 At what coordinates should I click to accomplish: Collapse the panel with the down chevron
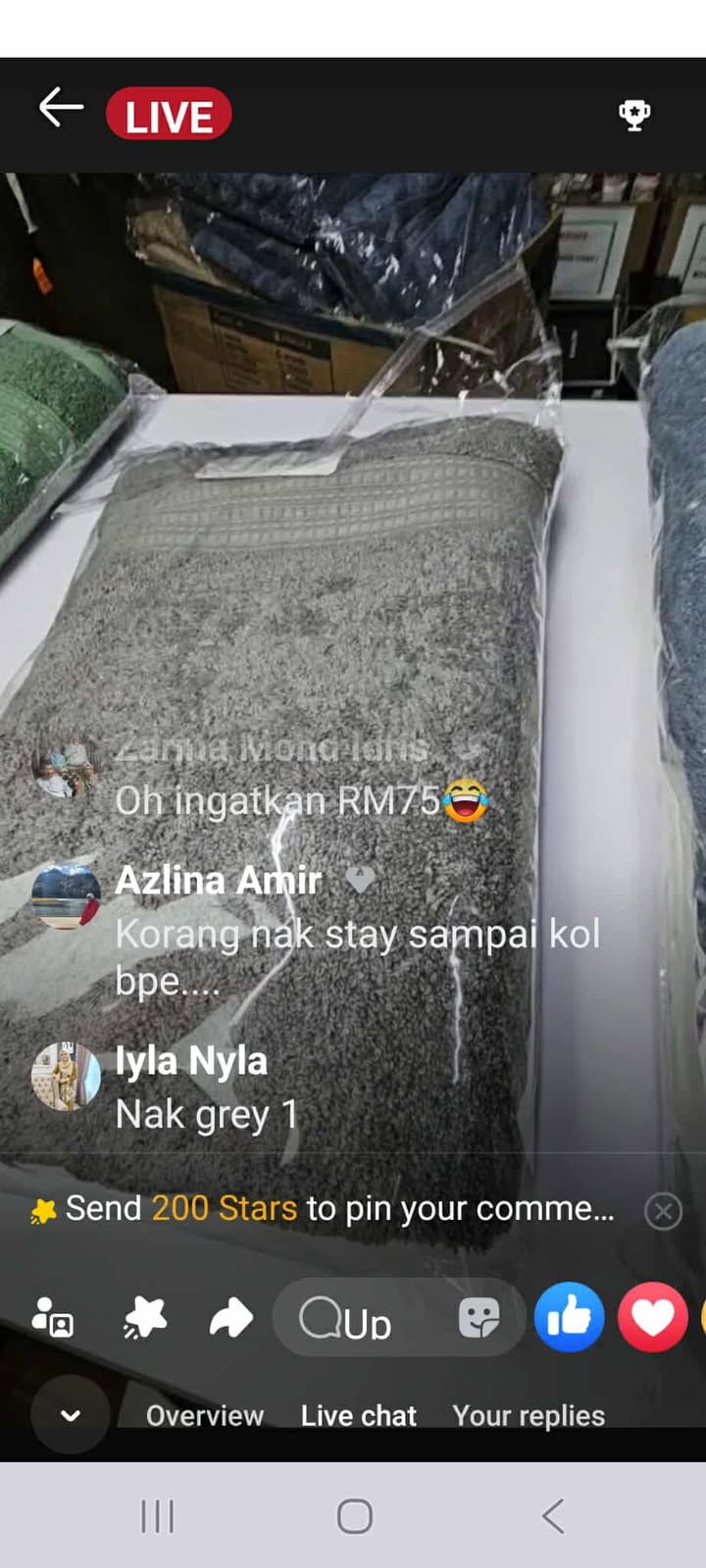(71, 1415)
